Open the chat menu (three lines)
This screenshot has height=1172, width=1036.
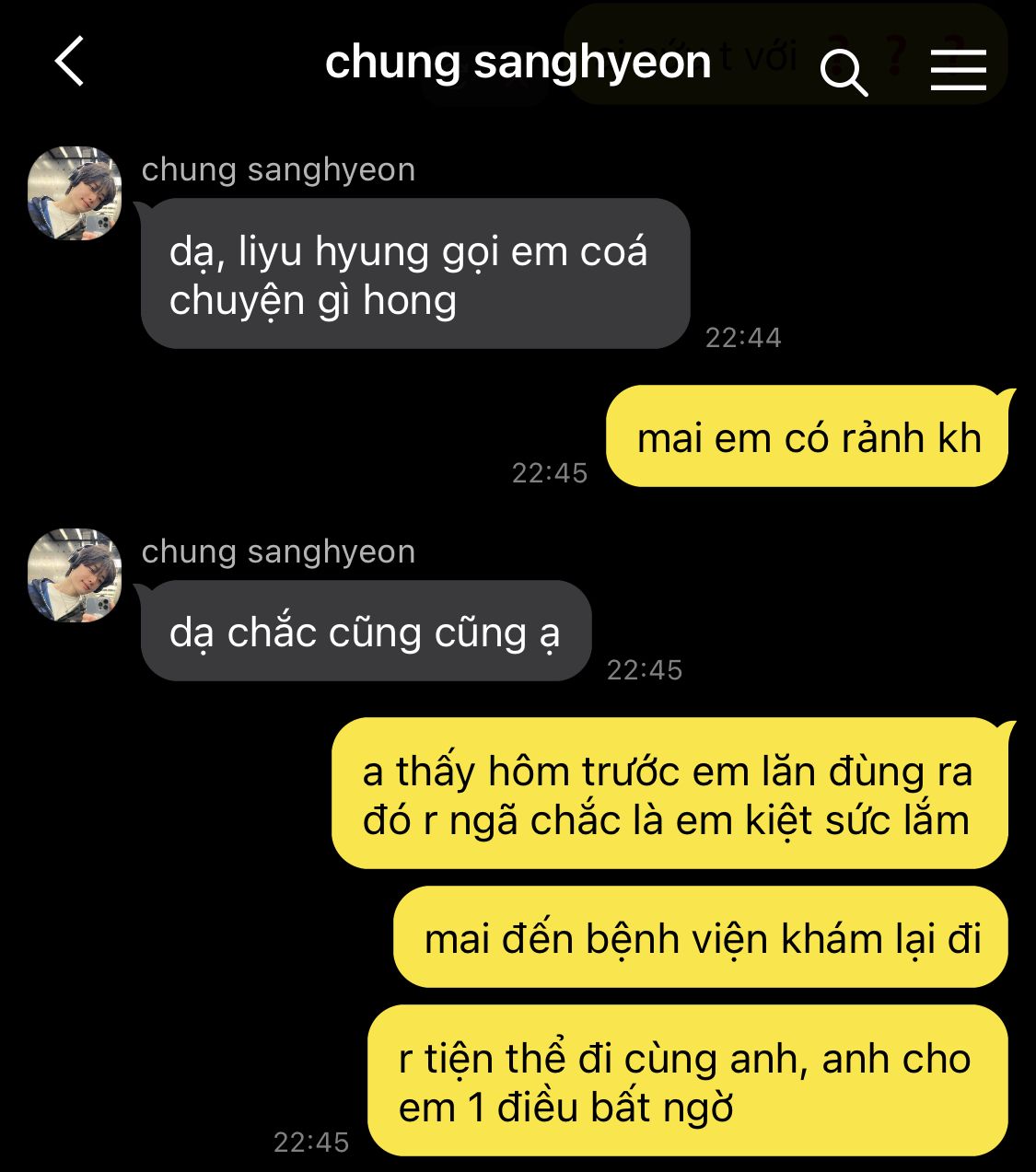(958, 70)
